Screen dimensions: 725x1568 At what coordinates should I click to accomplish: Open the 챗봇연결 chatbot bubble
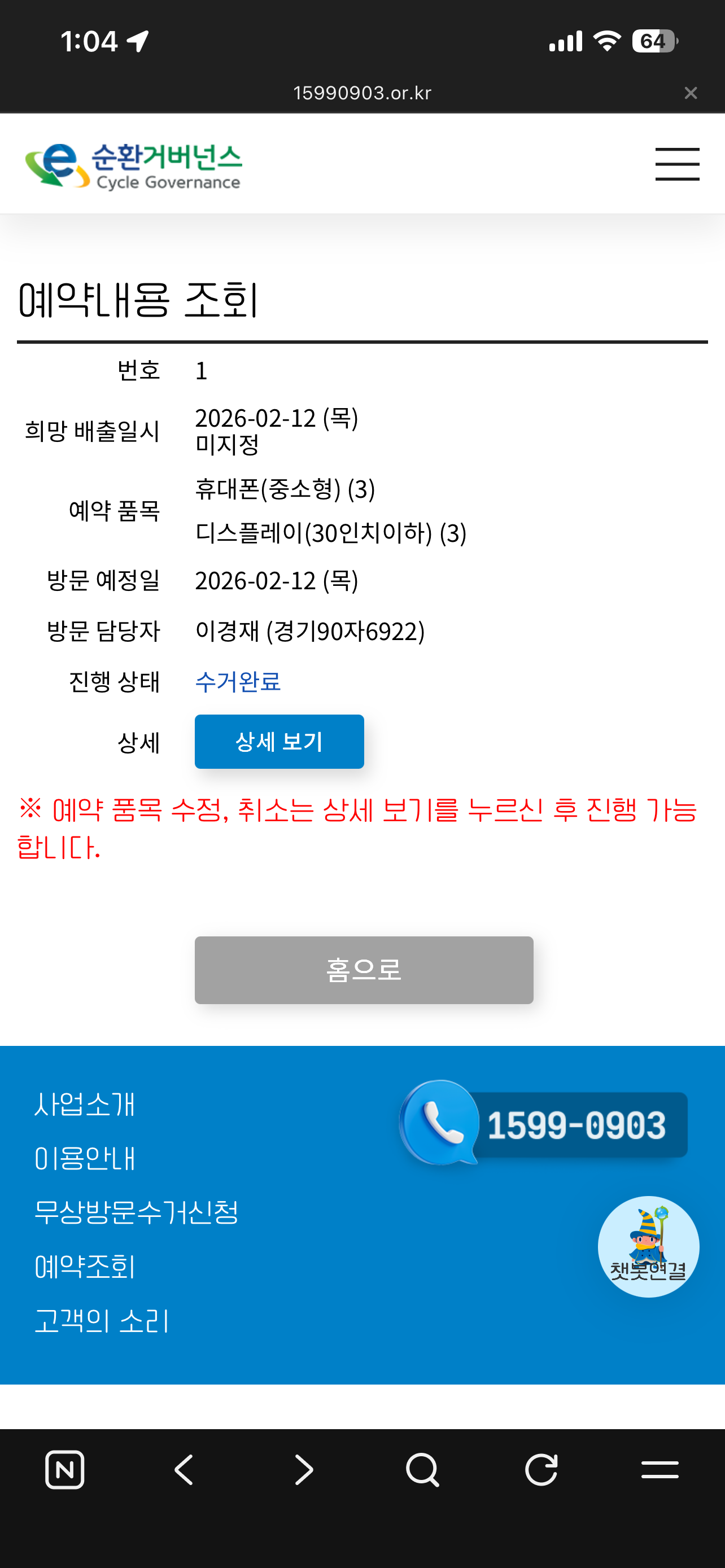[x=648, y=1246]
